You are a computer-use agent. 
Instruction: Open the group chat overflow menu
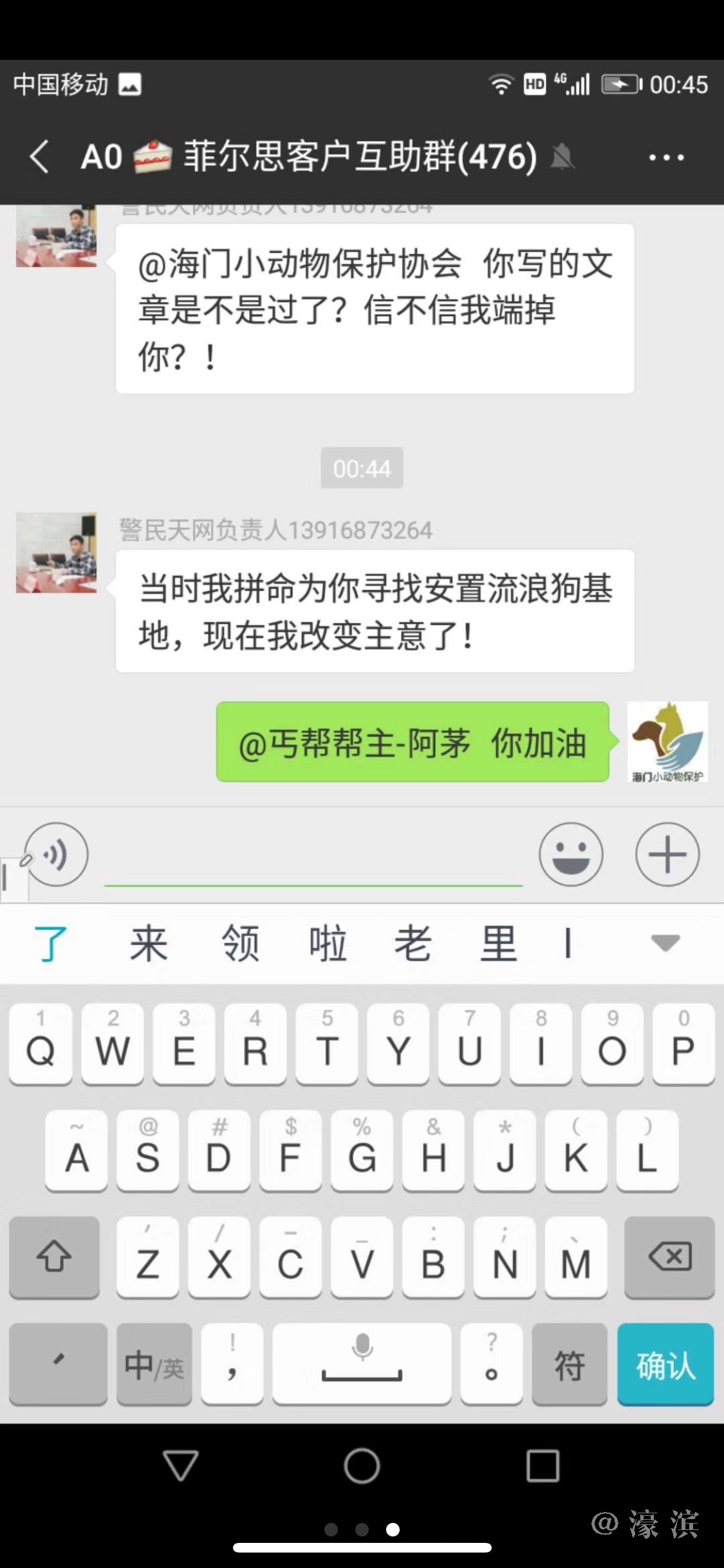pos(666,157)
